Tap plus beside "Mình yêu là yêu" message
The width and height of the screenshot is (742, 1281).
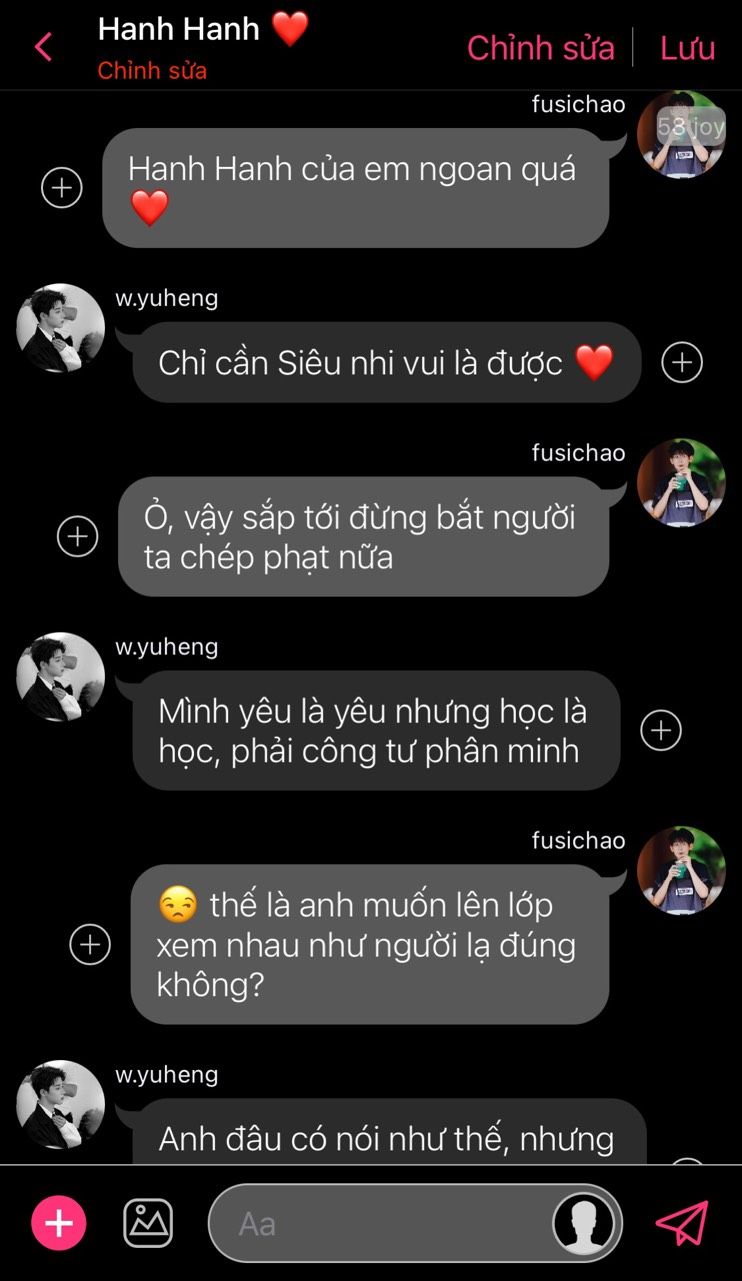(661, 730)
